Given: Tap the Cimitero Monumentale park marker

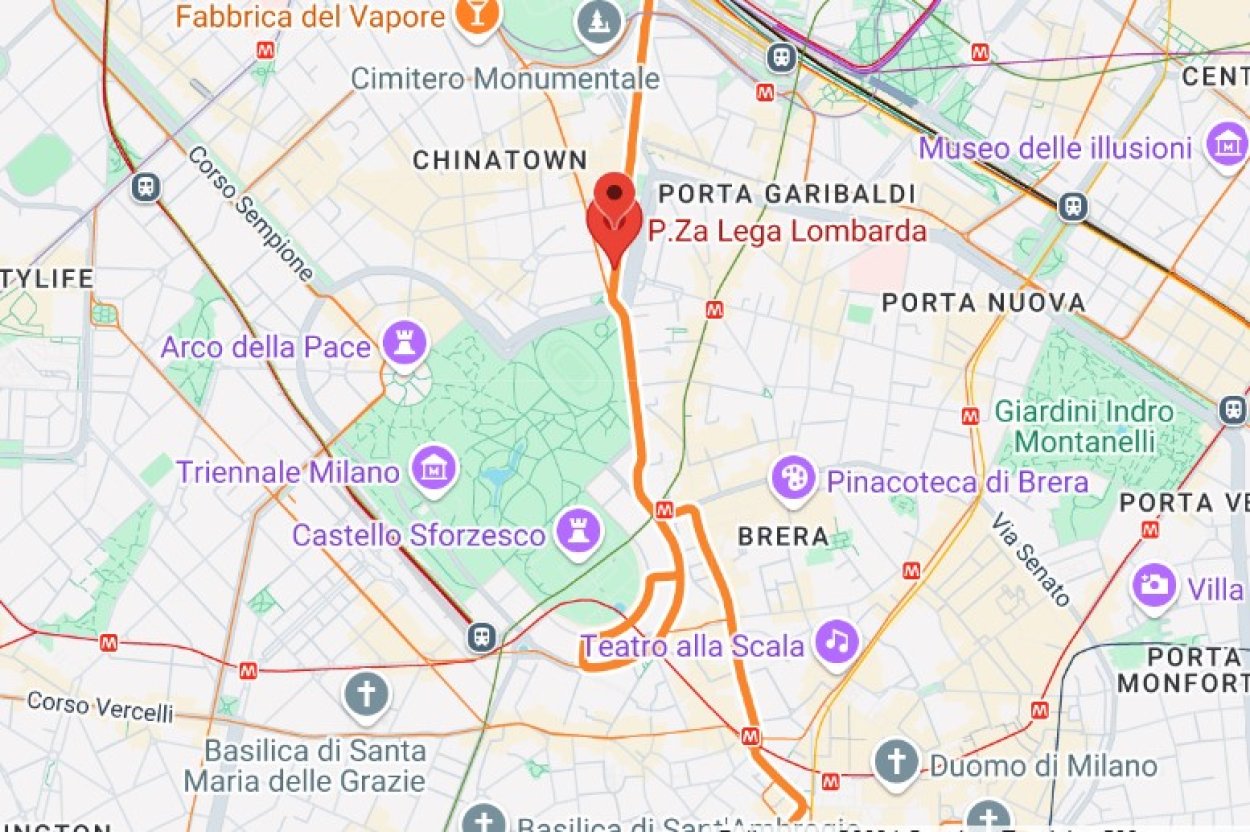Looking at the screenshot, I should click(599, 20).
